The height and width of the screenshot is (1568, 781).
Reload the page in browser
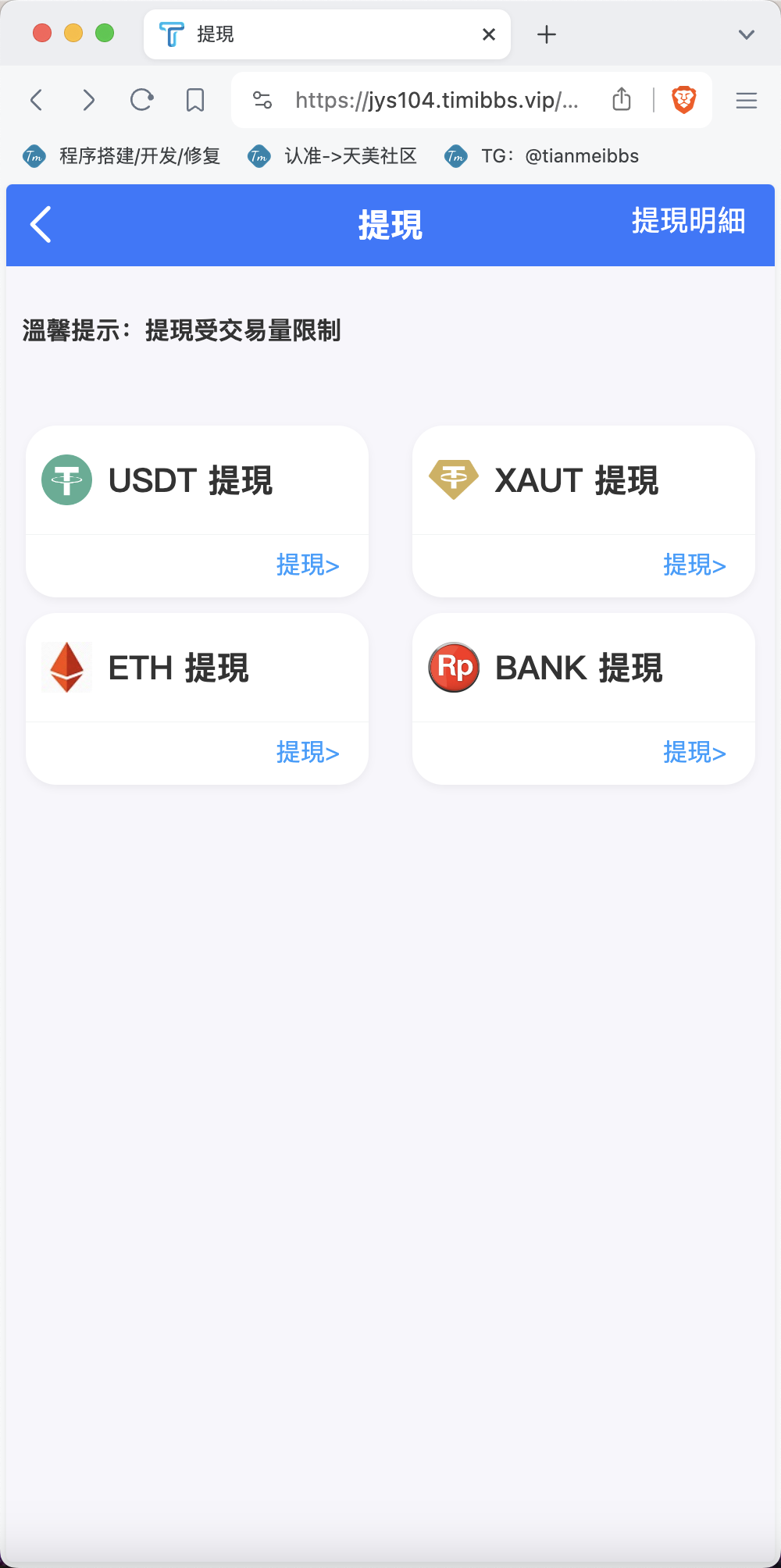tap(141, 100)
